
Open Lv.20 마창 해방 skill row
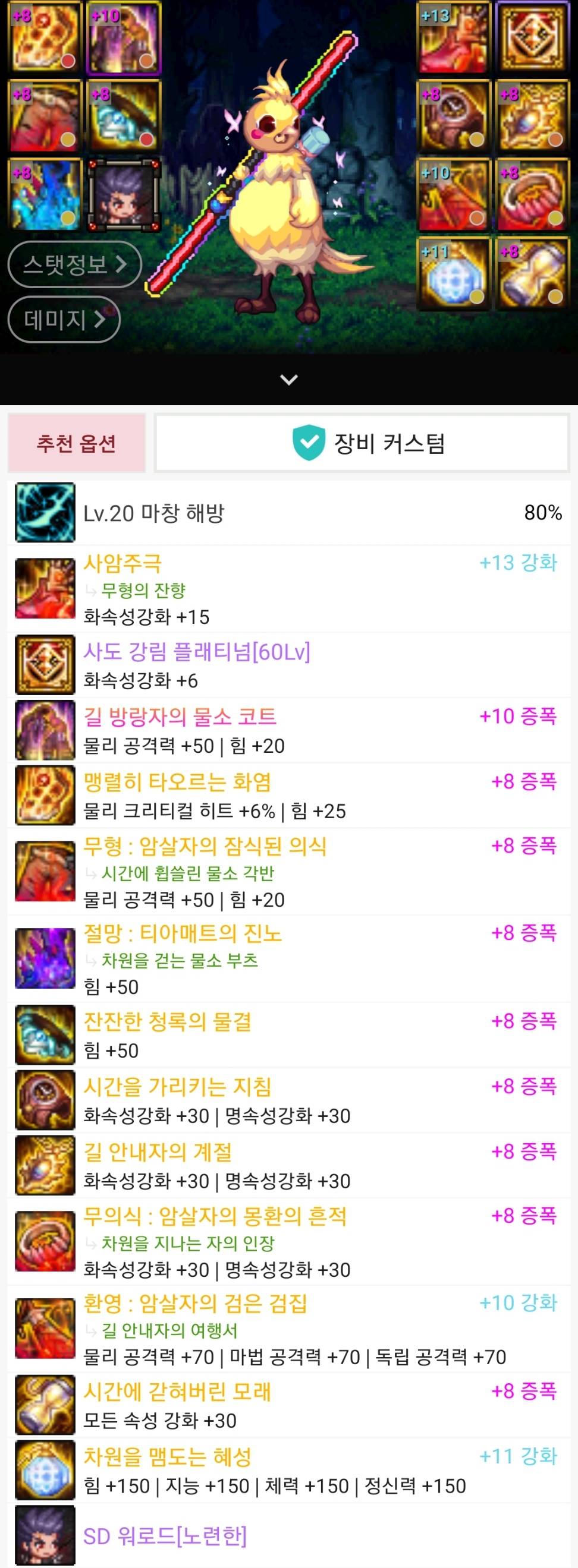[288, 513]
